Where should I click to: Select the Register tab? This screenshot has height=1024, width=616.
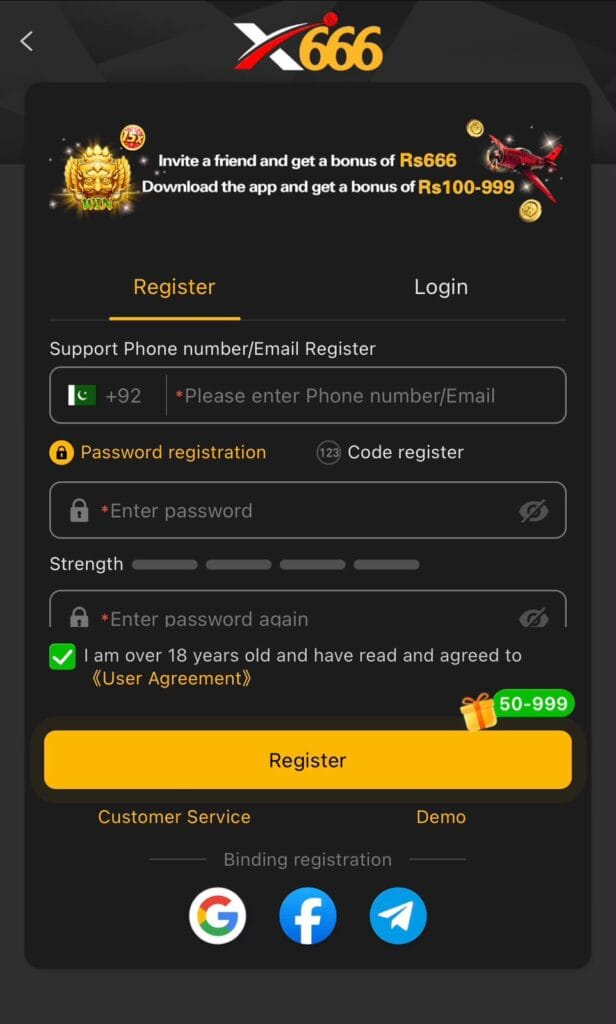[x=174, y=287]
